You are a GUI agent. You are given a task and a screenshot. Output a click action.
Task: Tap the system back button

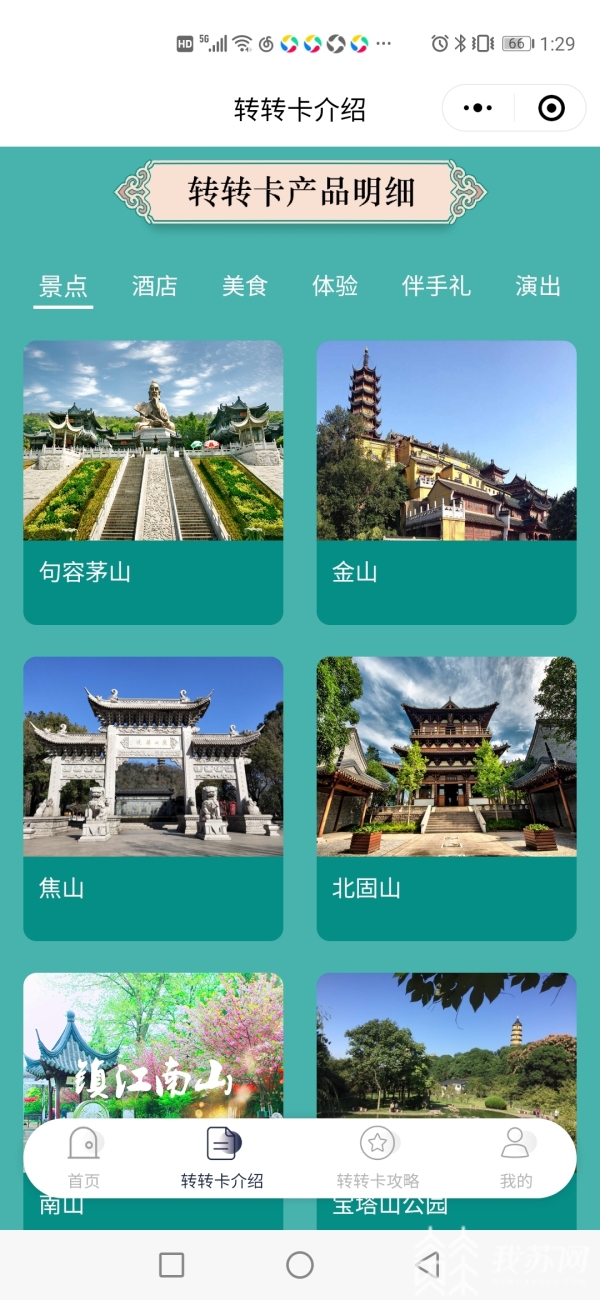tap(428, 1265)
